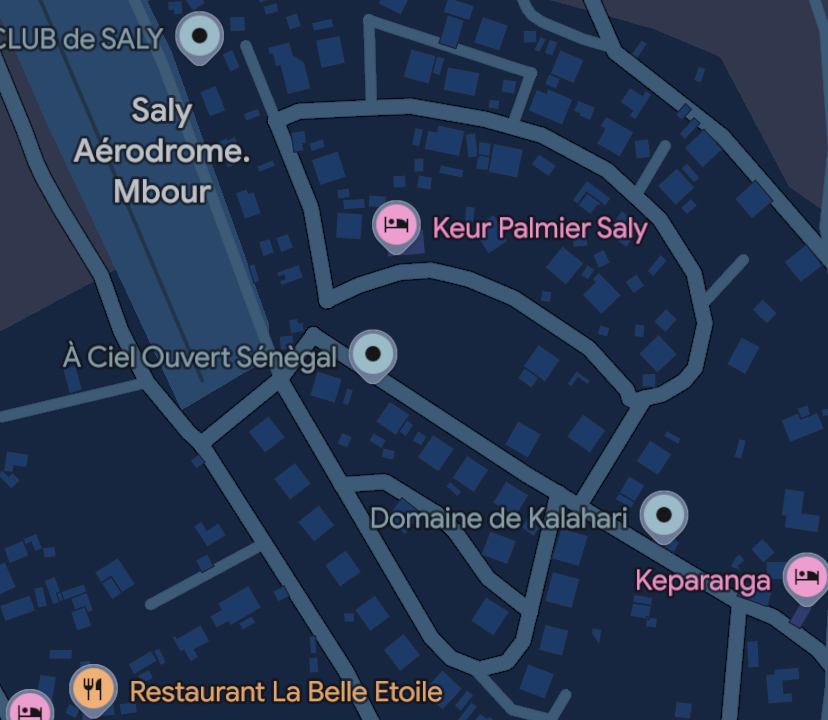Select the À Ciel Ouvert Sénégal map pin
The height and width of the screenshot is (720, 828).
pyautogui.click(x=373, y=354)
